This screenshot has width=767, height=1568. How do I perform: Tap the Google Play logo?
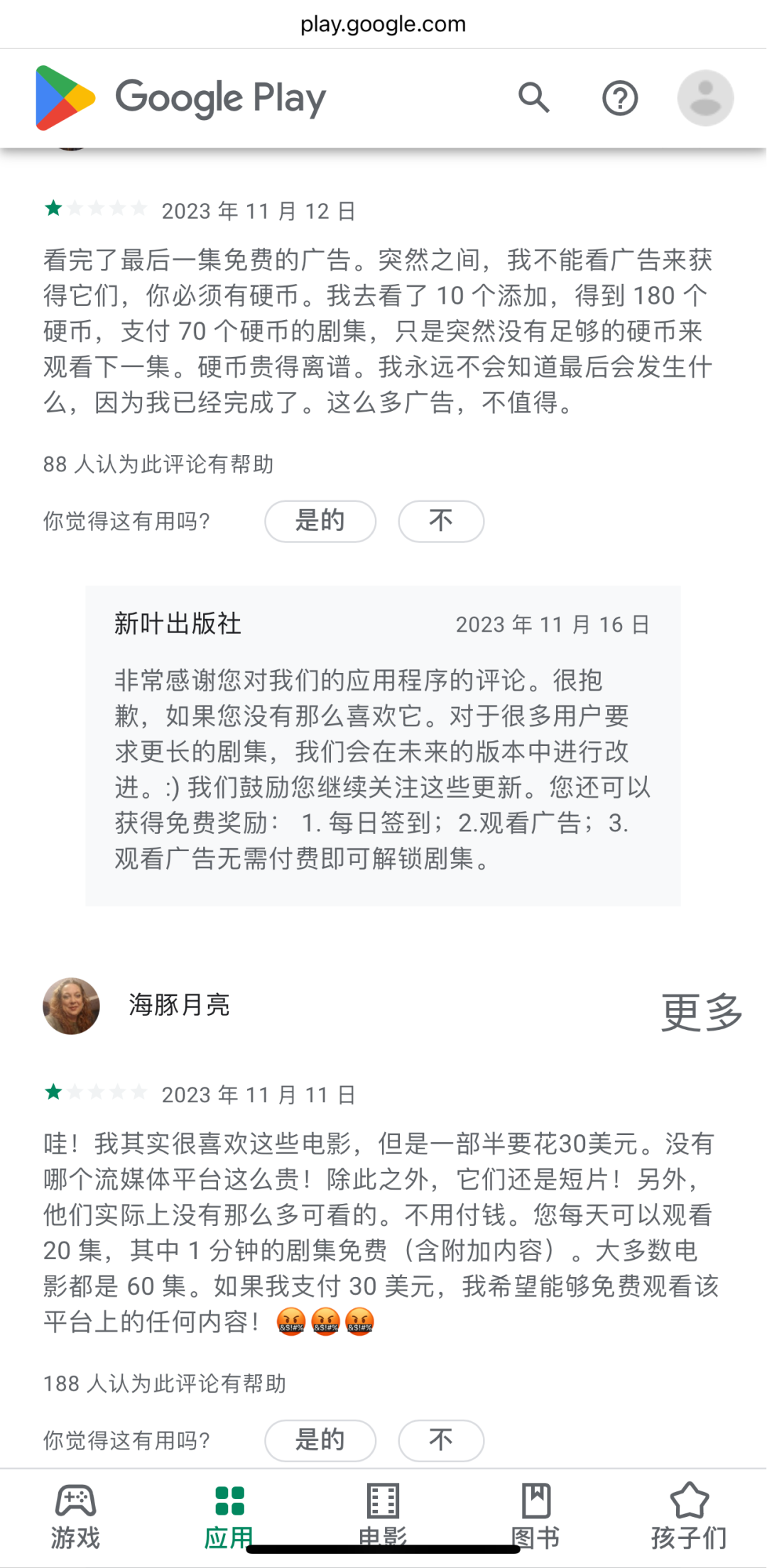coord(181,98)
